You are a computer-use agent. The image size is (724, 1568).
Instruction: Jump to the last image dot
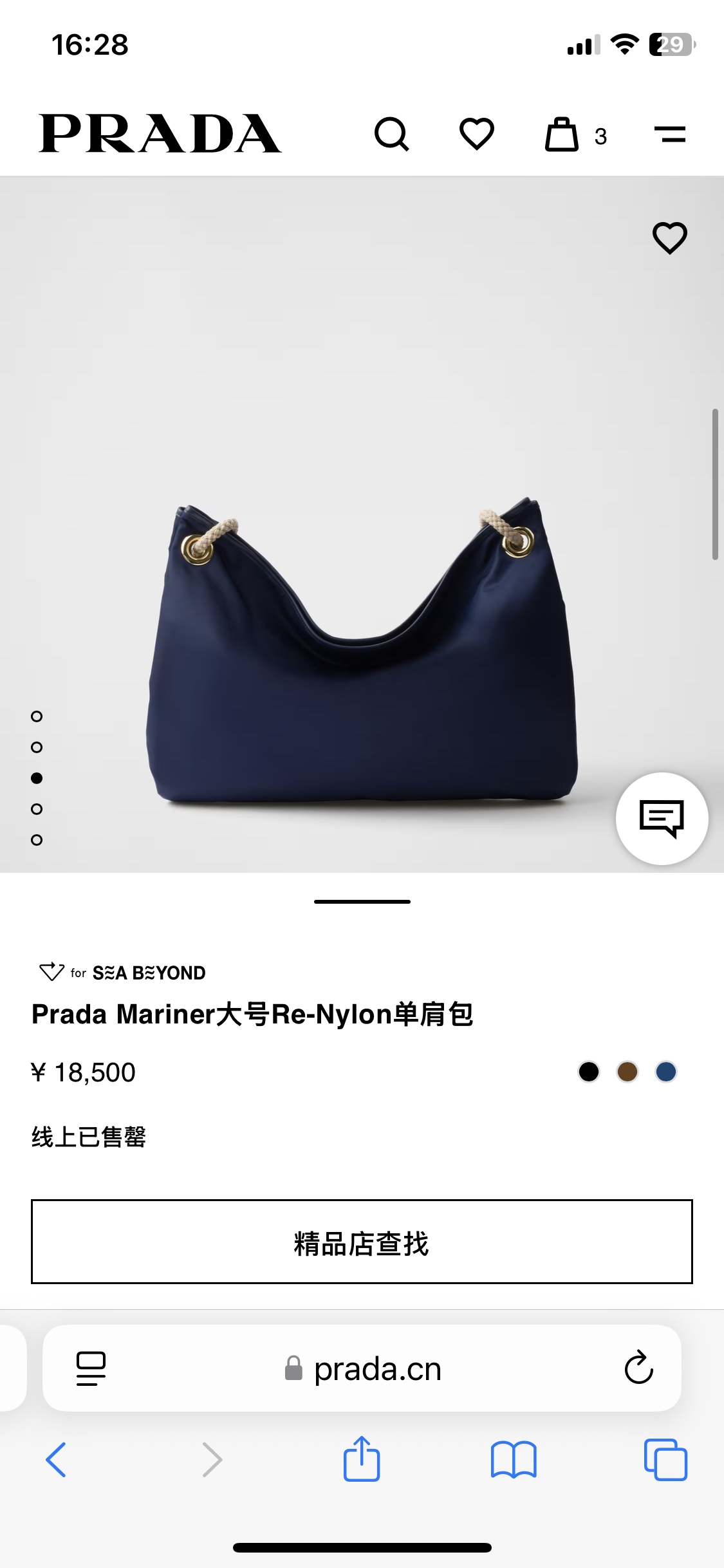[37, 840]
